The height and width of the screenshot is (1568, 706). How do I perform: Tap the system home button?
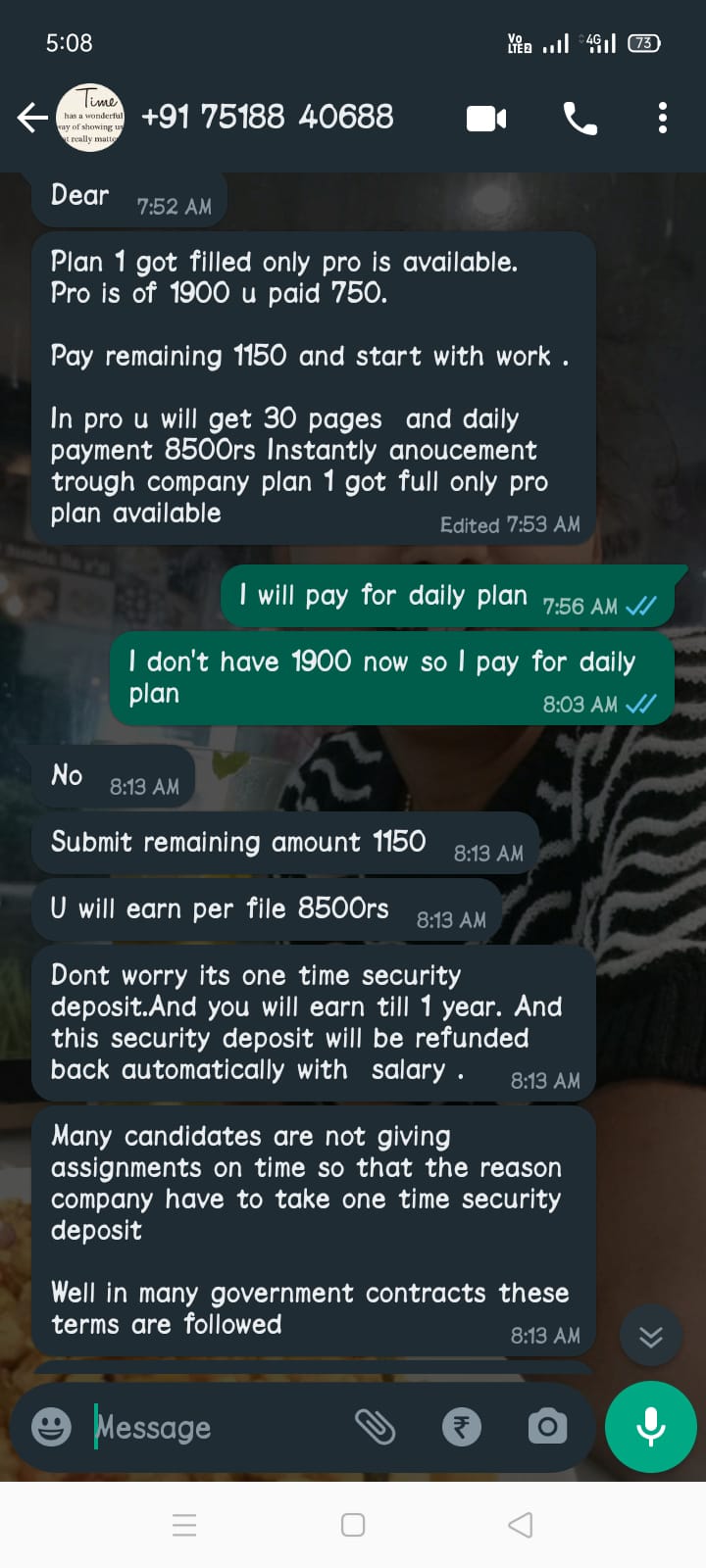point(353,1525)
